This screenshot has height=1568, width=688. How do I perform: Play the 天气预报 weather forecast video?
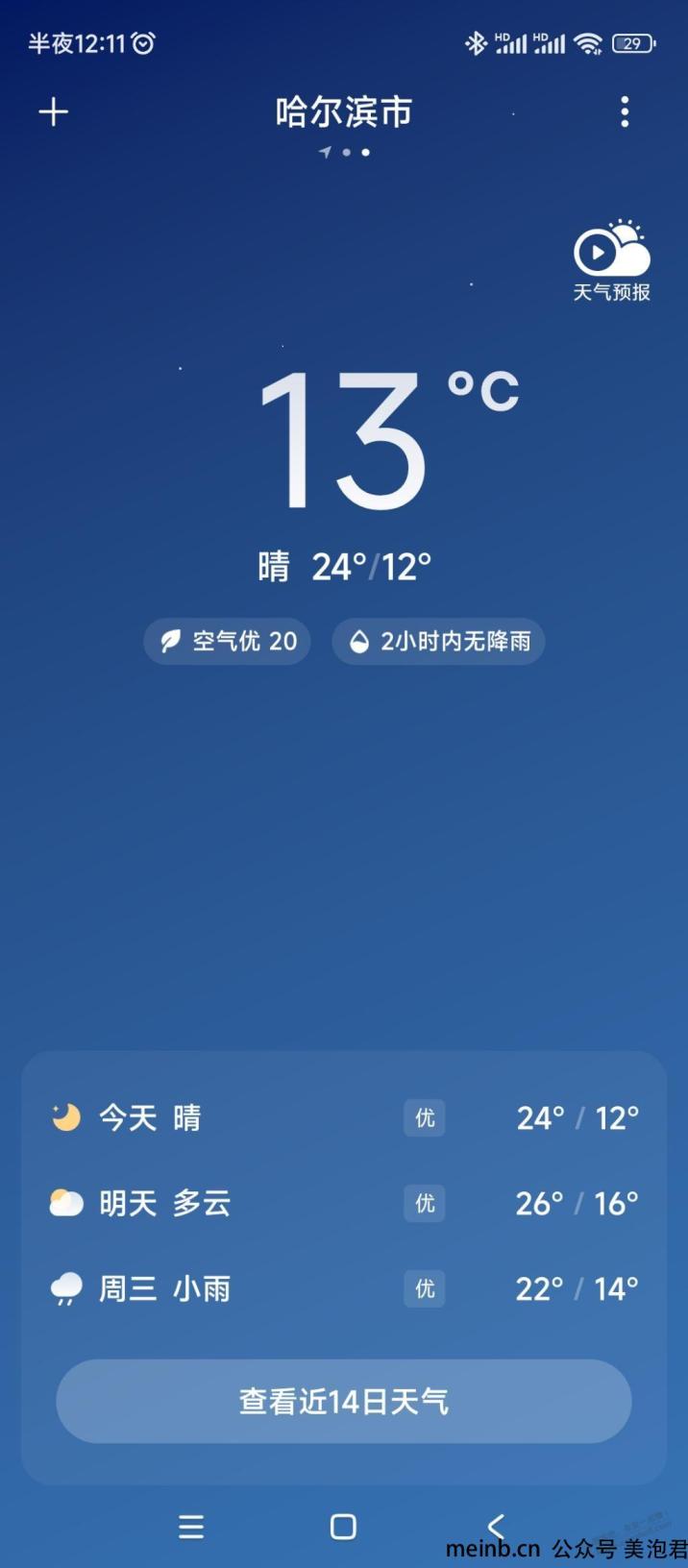(x=612, y=261)
